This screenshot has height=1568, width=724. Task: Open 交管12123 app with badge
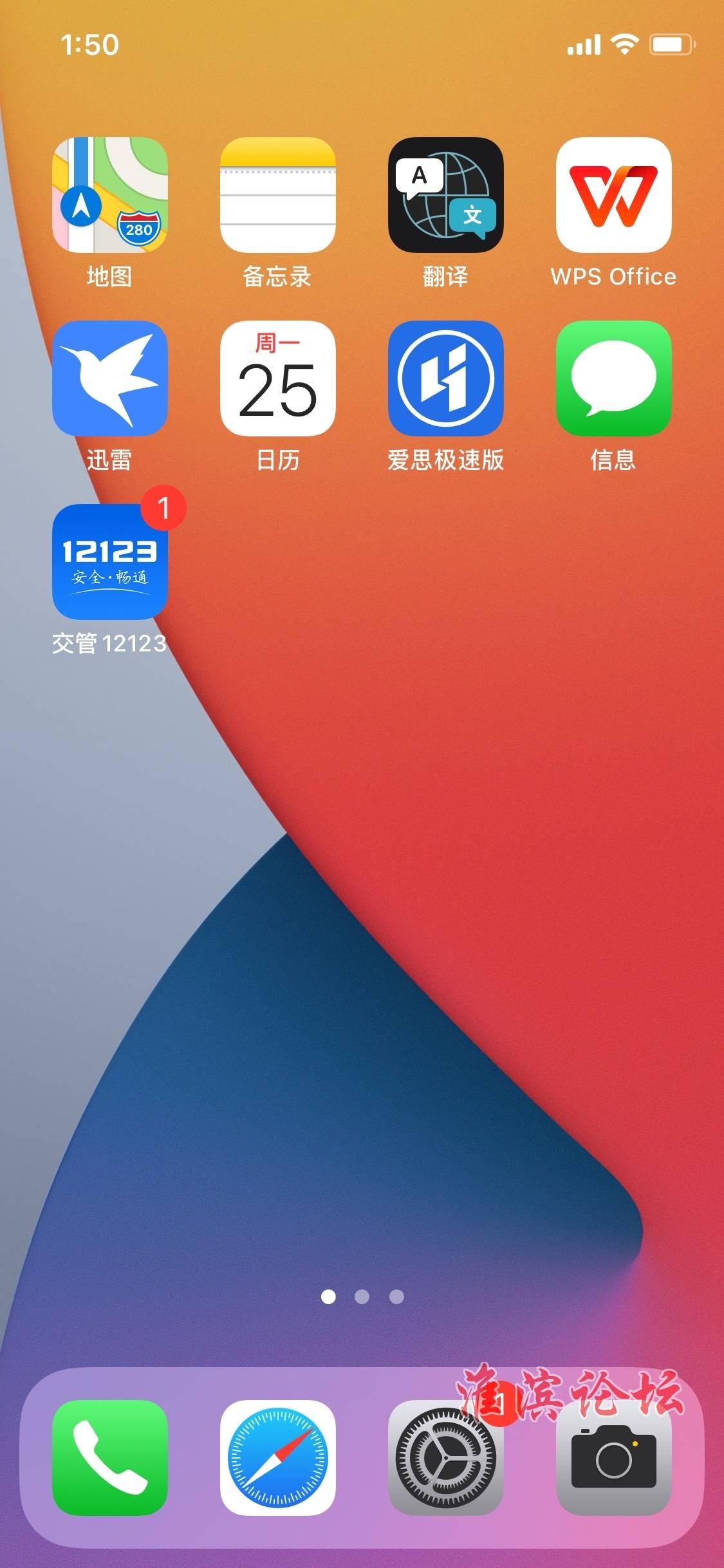(x=109, y=561)
